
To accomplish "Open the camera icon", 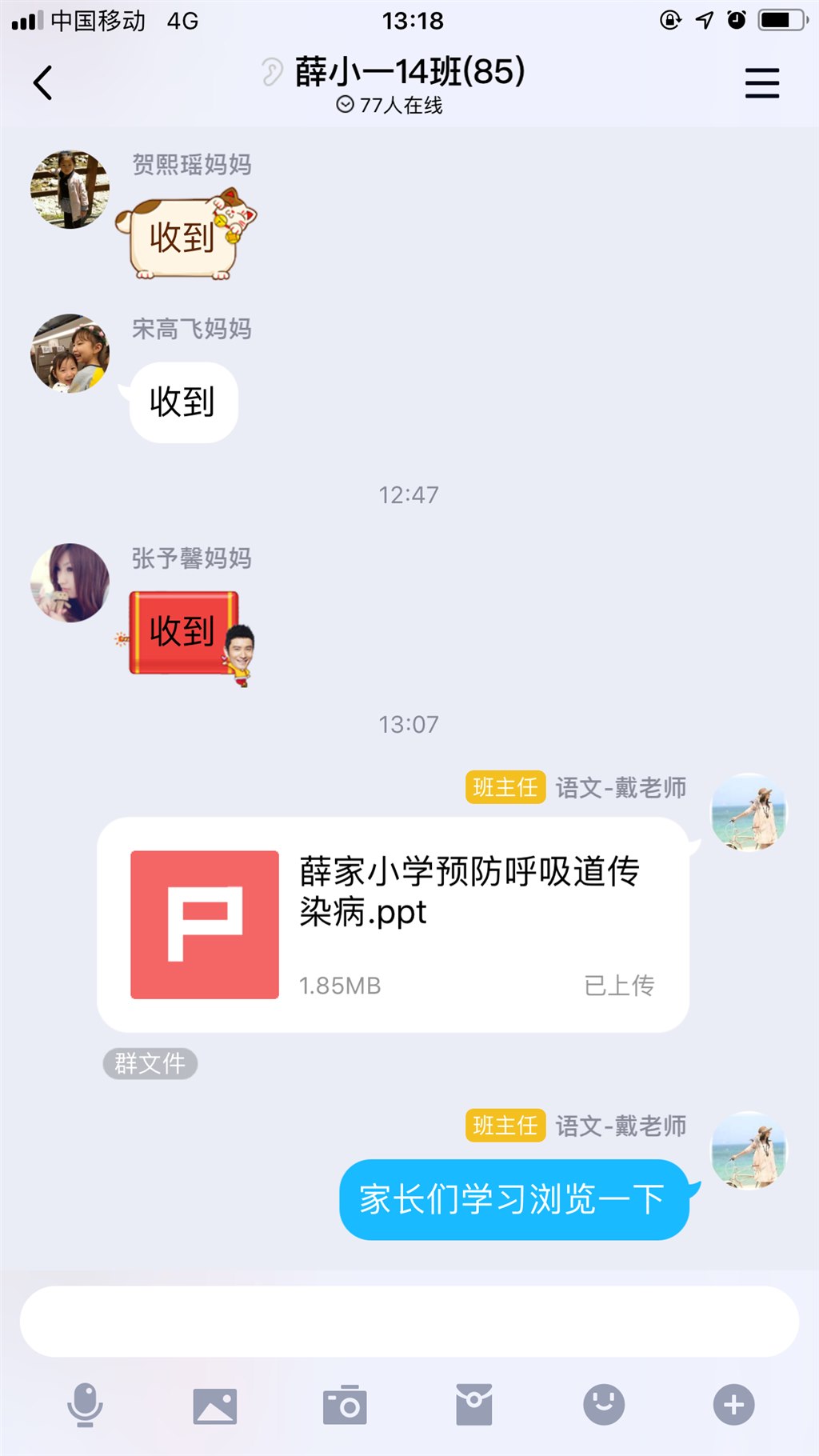I will [345, 1405].
